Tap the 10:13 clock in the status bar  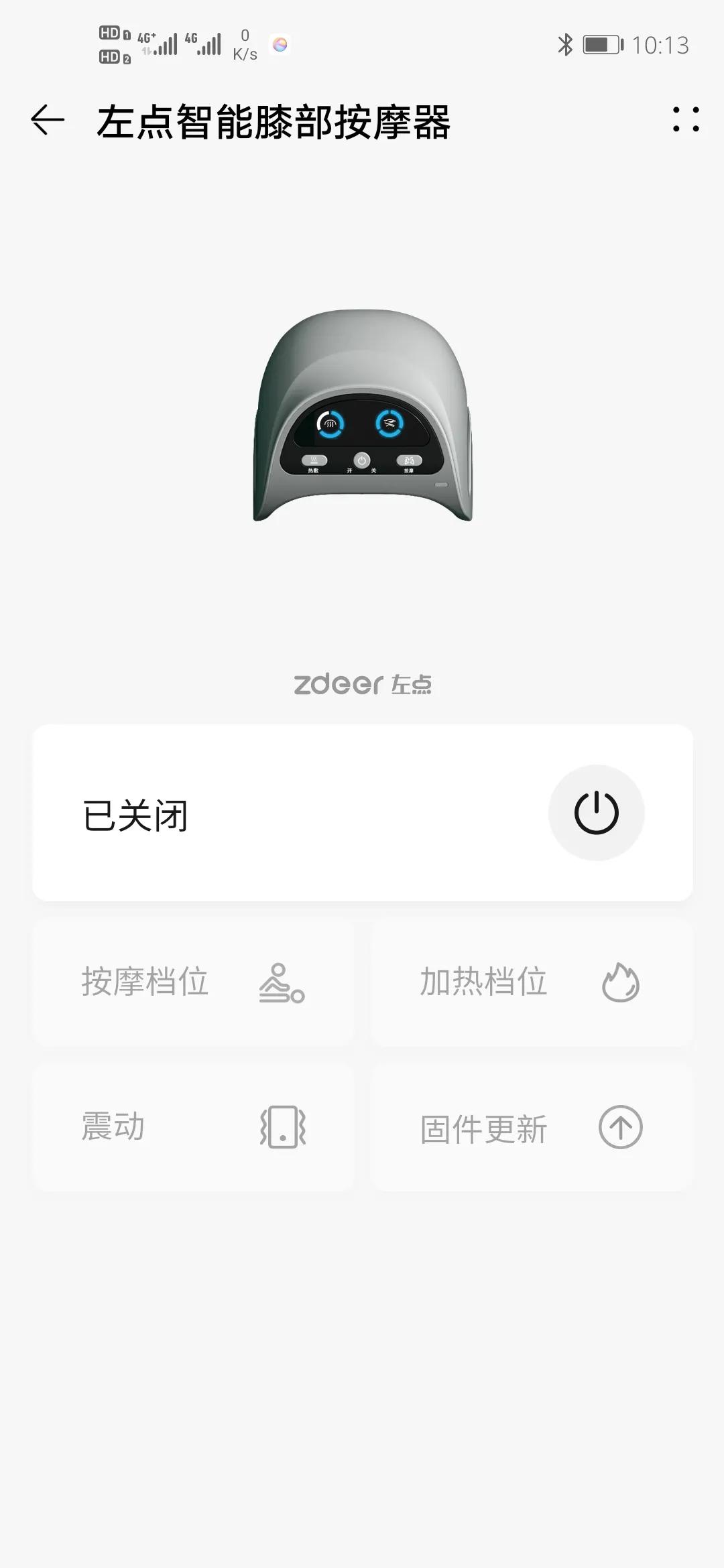tap(662, 46)
